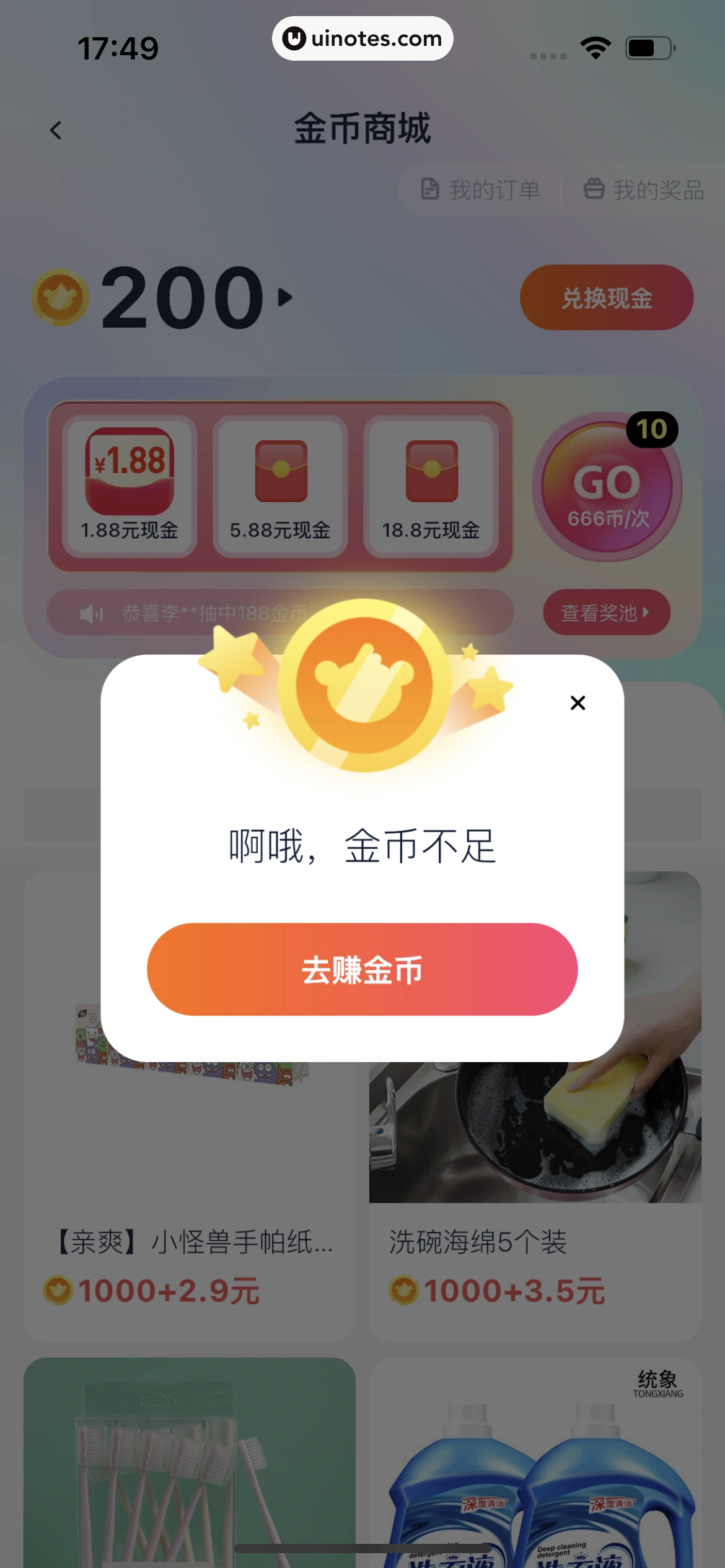
Task: Switch to 我的订单 tab
Action: pyautogui.click(x=493, y=189)
